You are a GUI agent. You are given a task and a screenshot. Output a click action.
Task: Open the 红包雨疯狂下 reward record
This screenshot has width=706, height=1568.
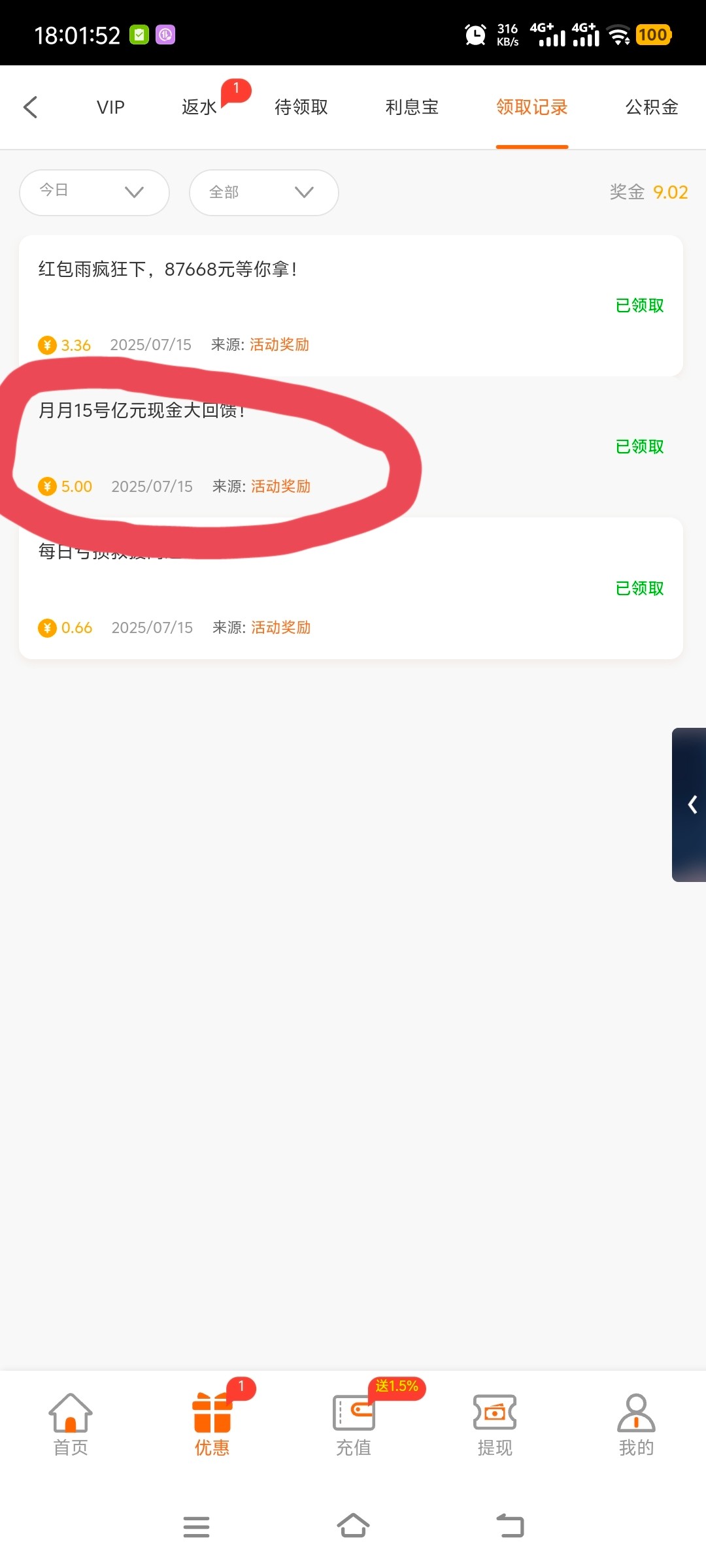tap(350, 306)
